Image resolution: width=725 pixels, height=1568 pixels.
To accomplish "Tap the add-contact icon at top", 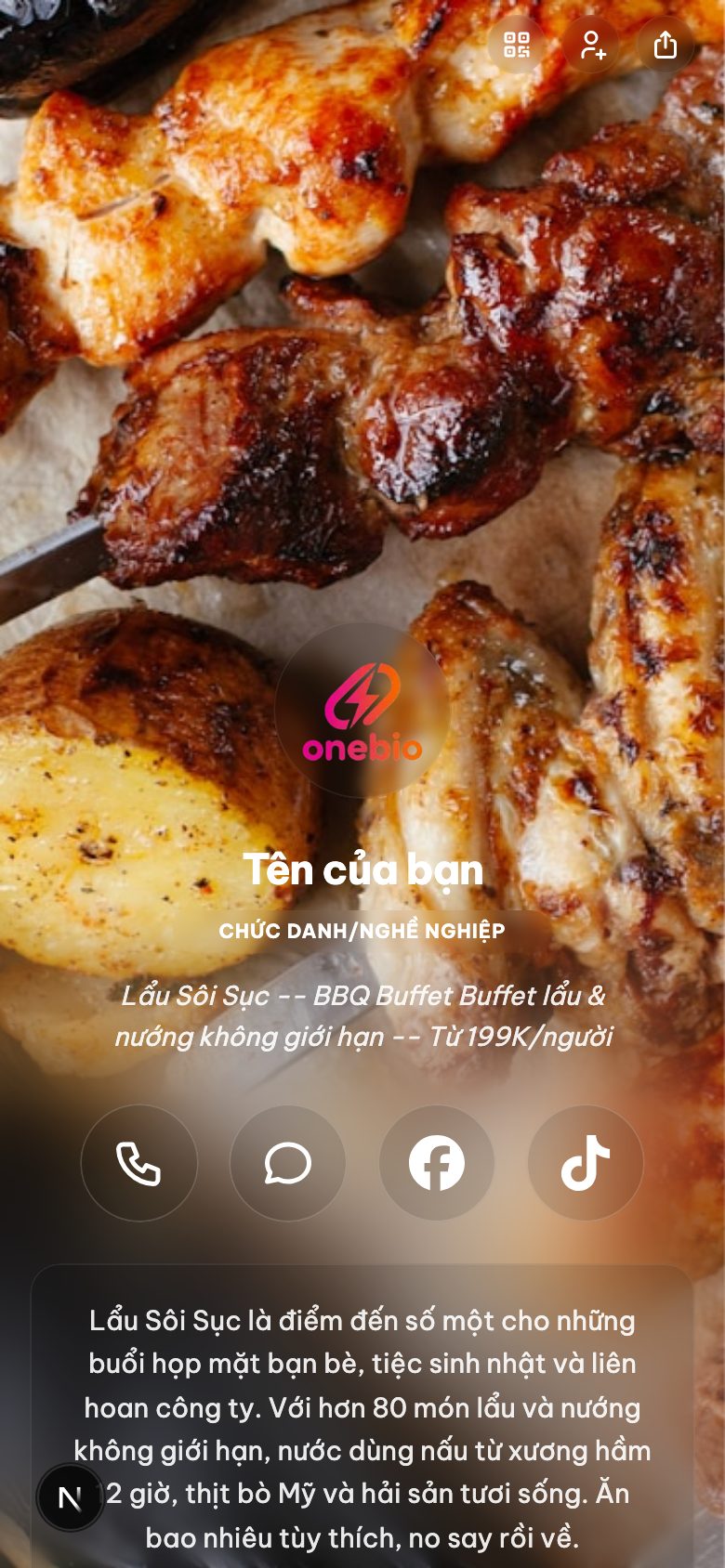I will pyautogui.click(x=592, y=46).
